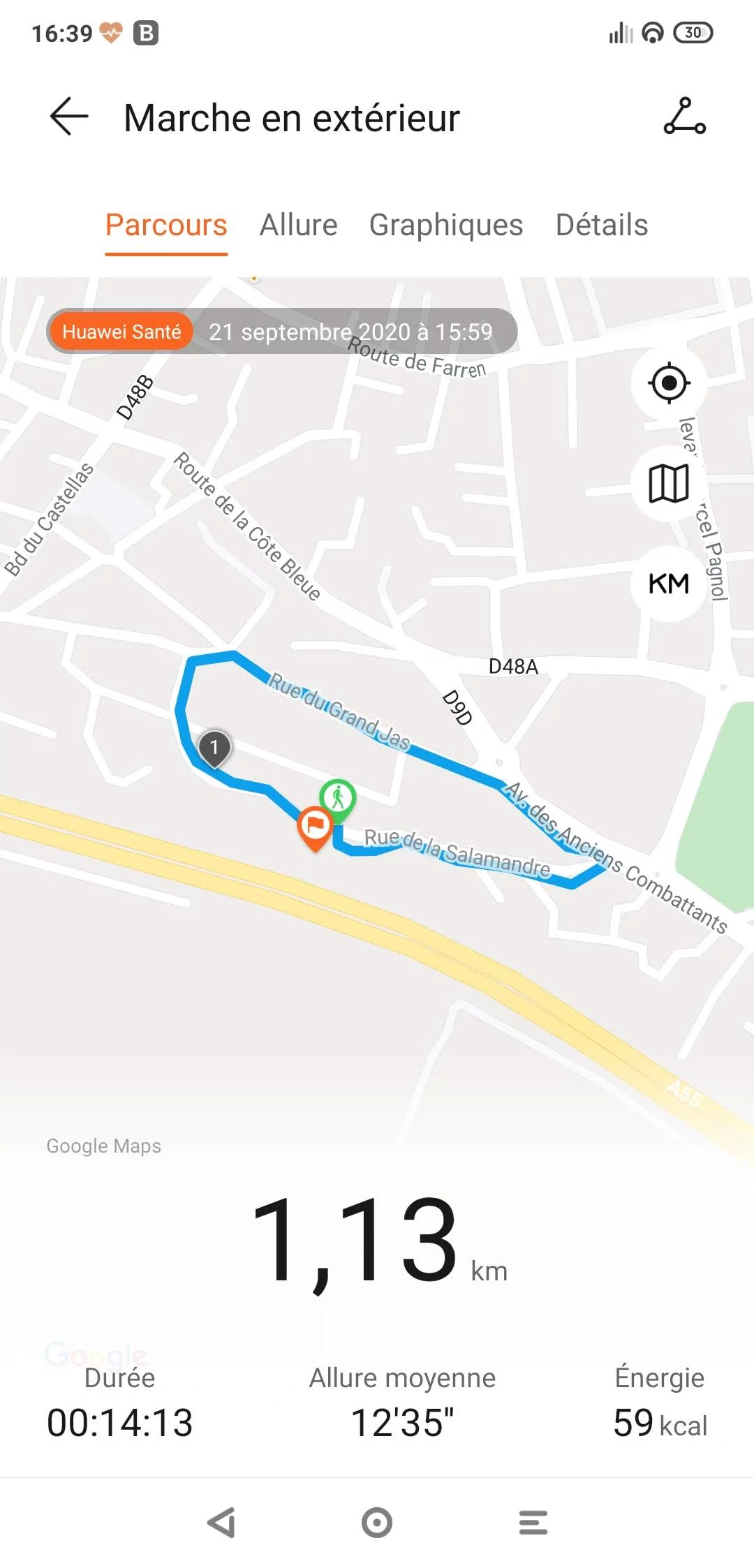Tap the kilometer 1 marker on the route
This screenshot has height=1568, width=754.
214,748
